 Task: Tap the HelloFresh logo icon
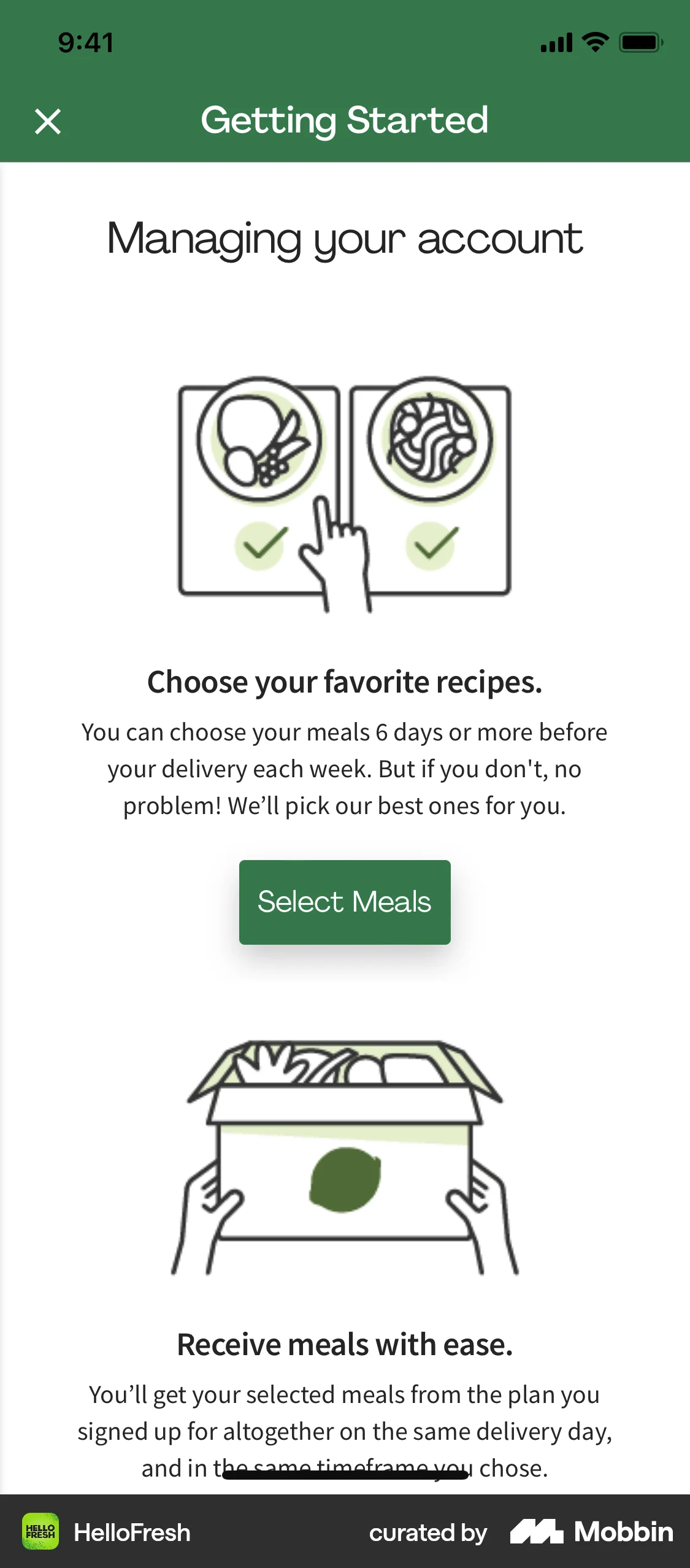click(x=40, y=1532)
